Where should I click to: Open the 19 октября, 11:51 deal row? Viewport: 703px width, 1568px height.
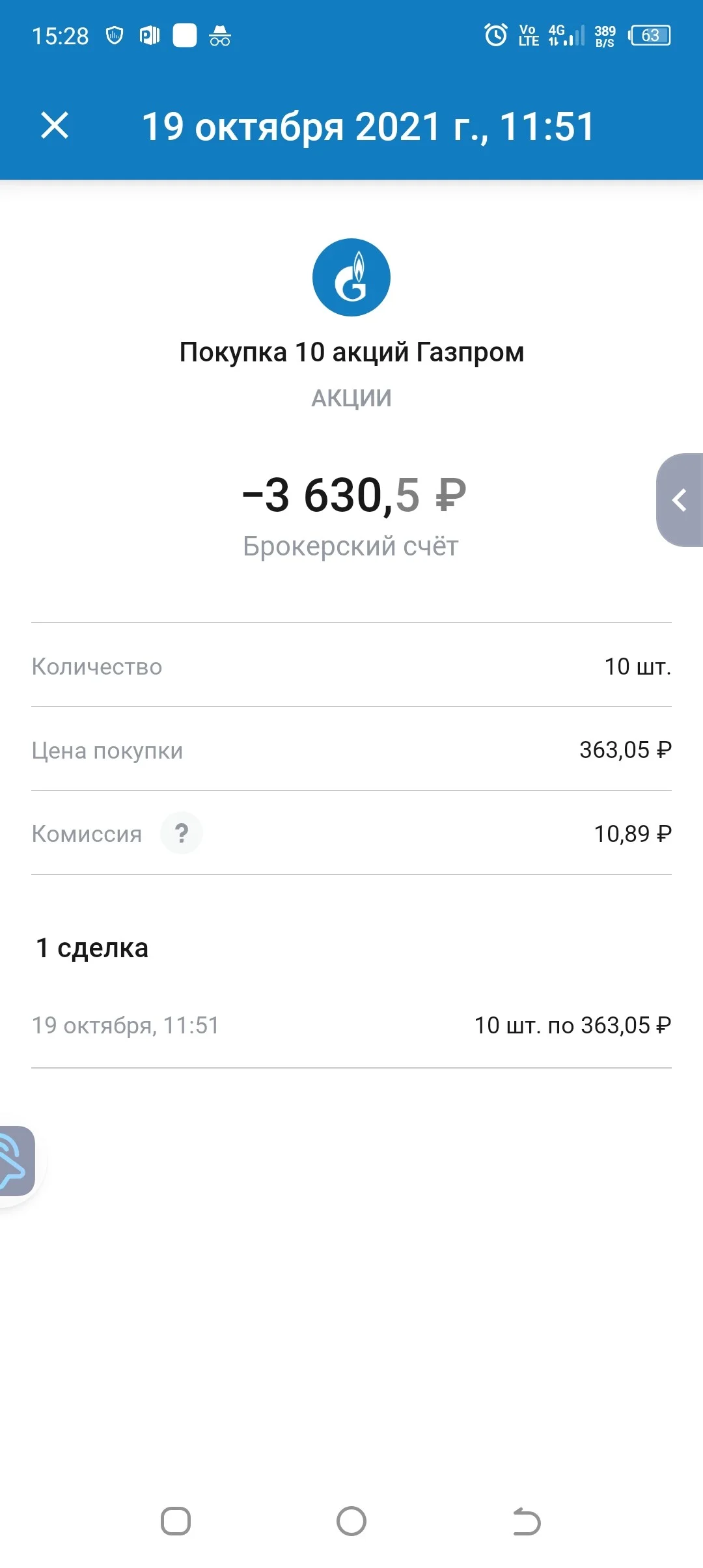[351, 1026]
